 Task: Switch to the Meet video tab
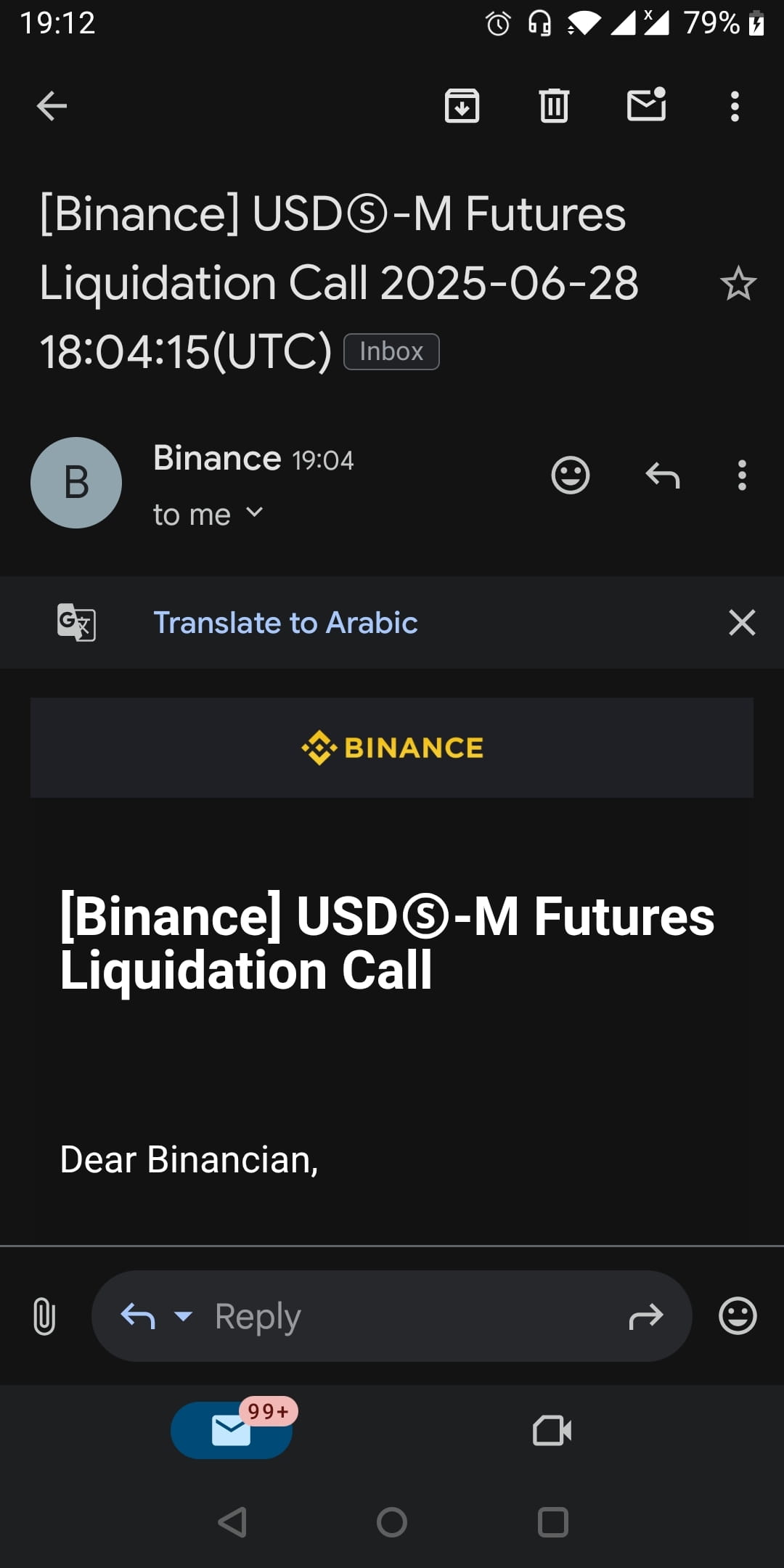tap(552, 1431)
